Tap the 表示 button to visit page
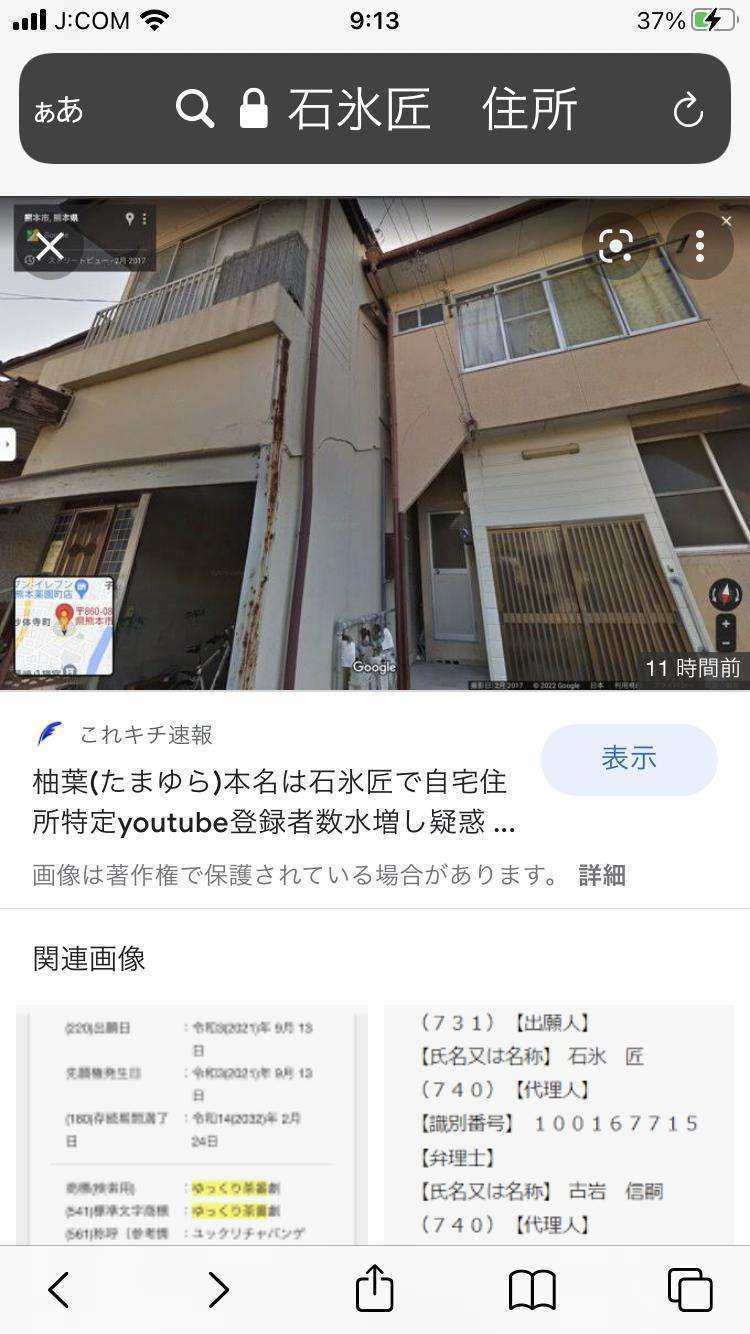This screenshot has height=1334, width=750. tap(629, 759)
